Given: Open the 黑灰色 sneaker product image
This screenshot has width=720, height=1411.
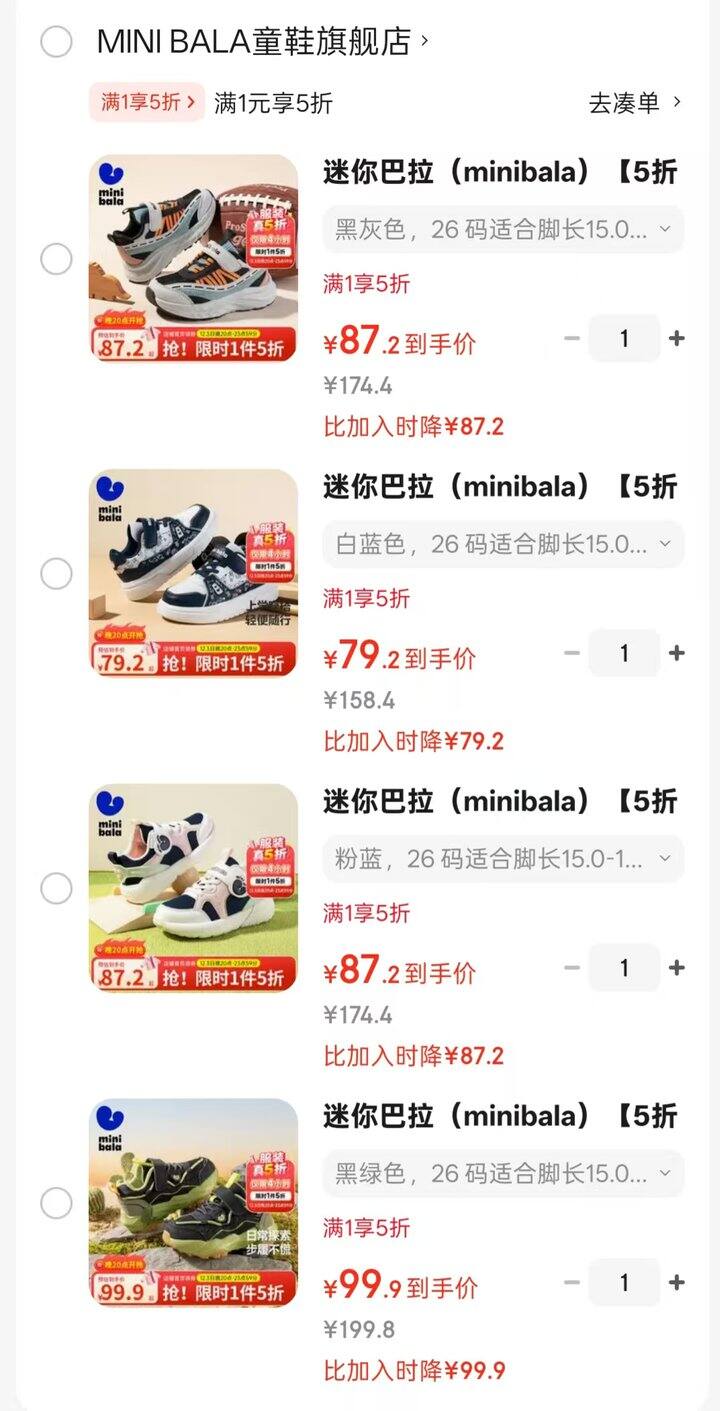Looking at the screenshot, I should pos(196,260).
